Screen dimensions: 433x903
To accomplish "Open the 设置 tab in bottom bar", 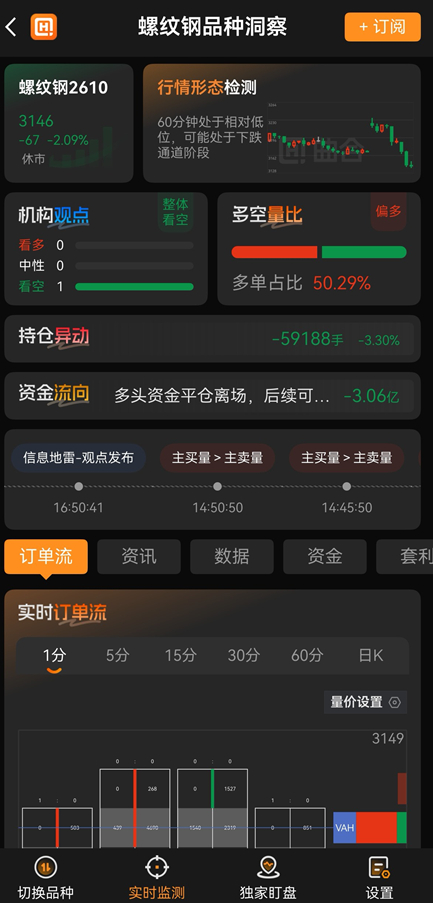I will [379, 877].
